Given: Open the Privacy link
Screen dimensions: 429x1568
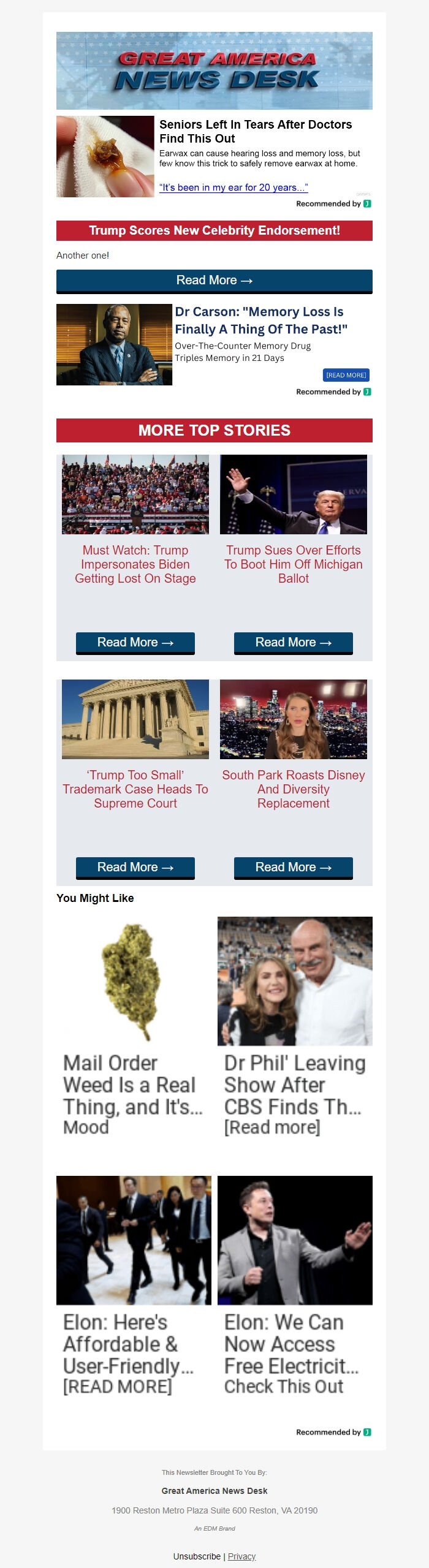Looking at the screenshot, I should point(241,1556).
